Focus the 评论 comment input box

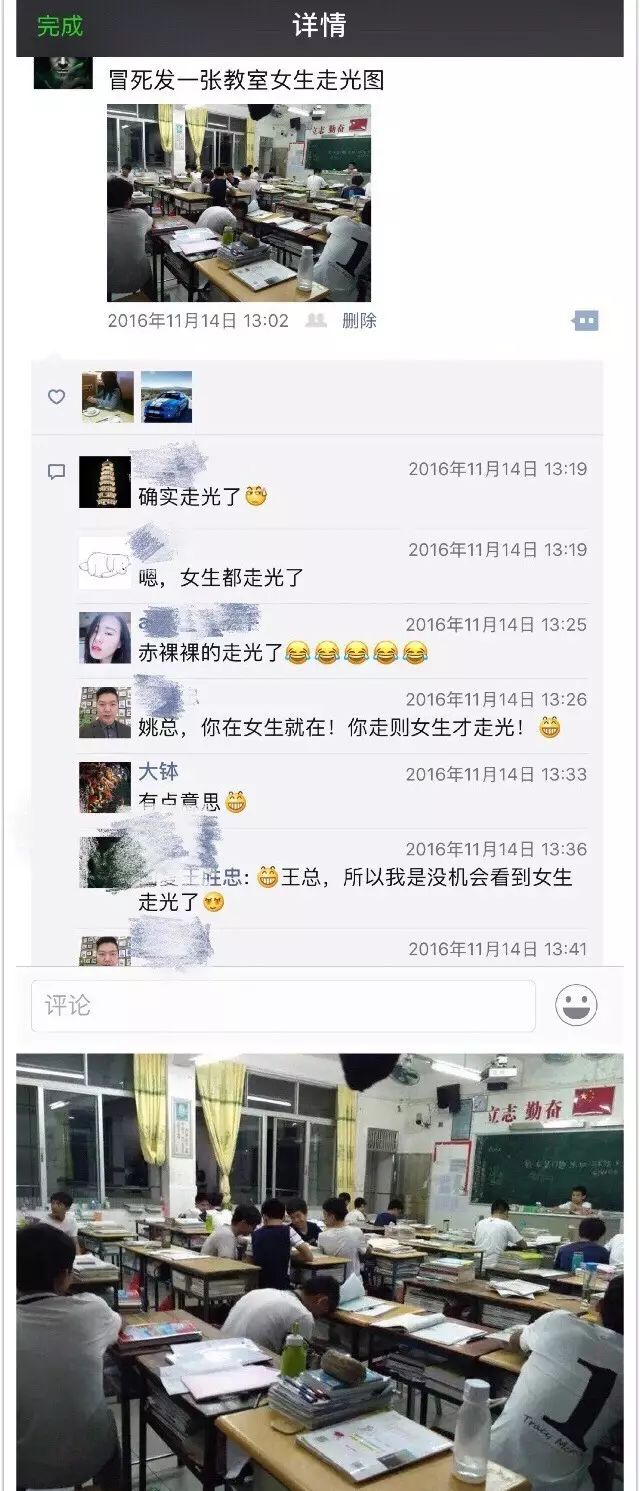[x=283, y=1006]
